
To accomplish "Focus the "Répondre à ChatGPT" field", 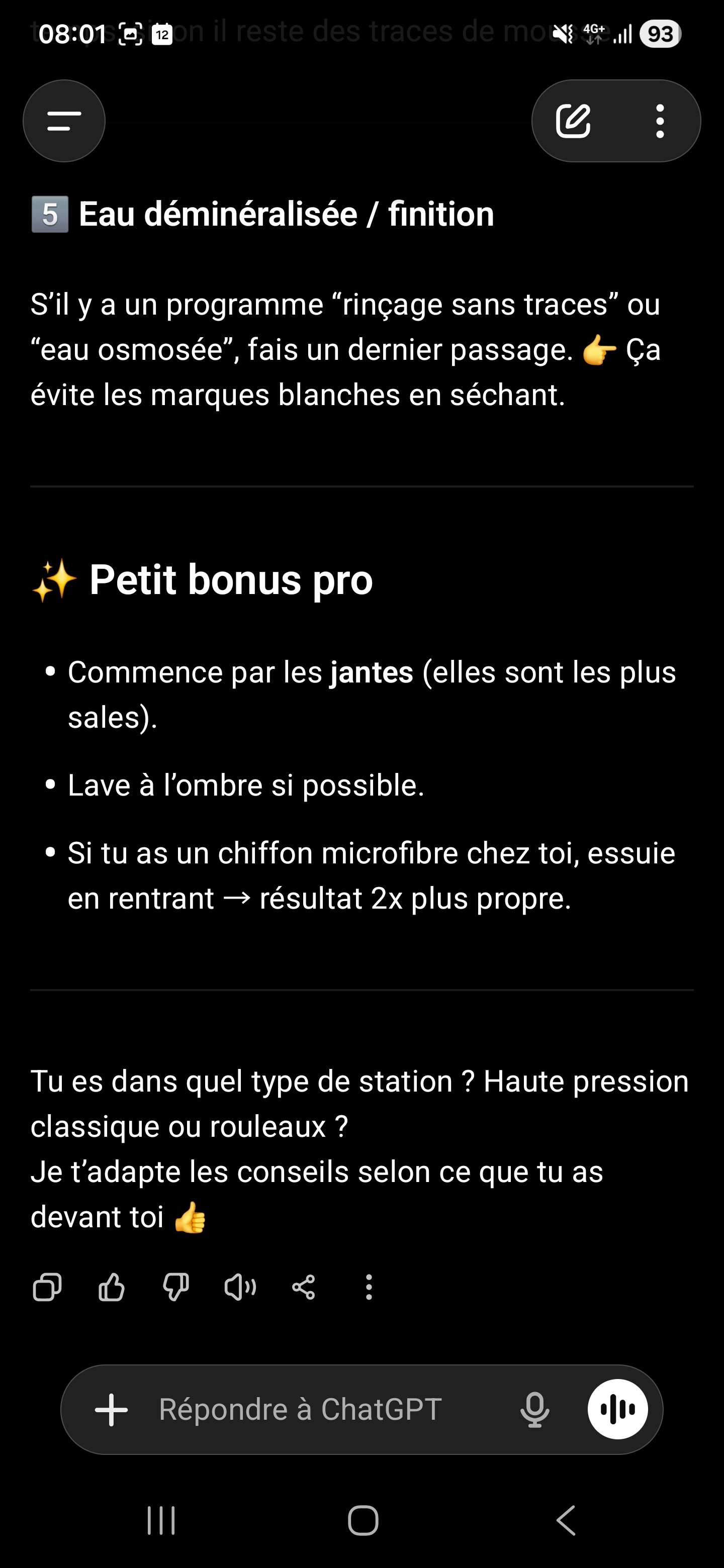I will (x=317, y=1410).
